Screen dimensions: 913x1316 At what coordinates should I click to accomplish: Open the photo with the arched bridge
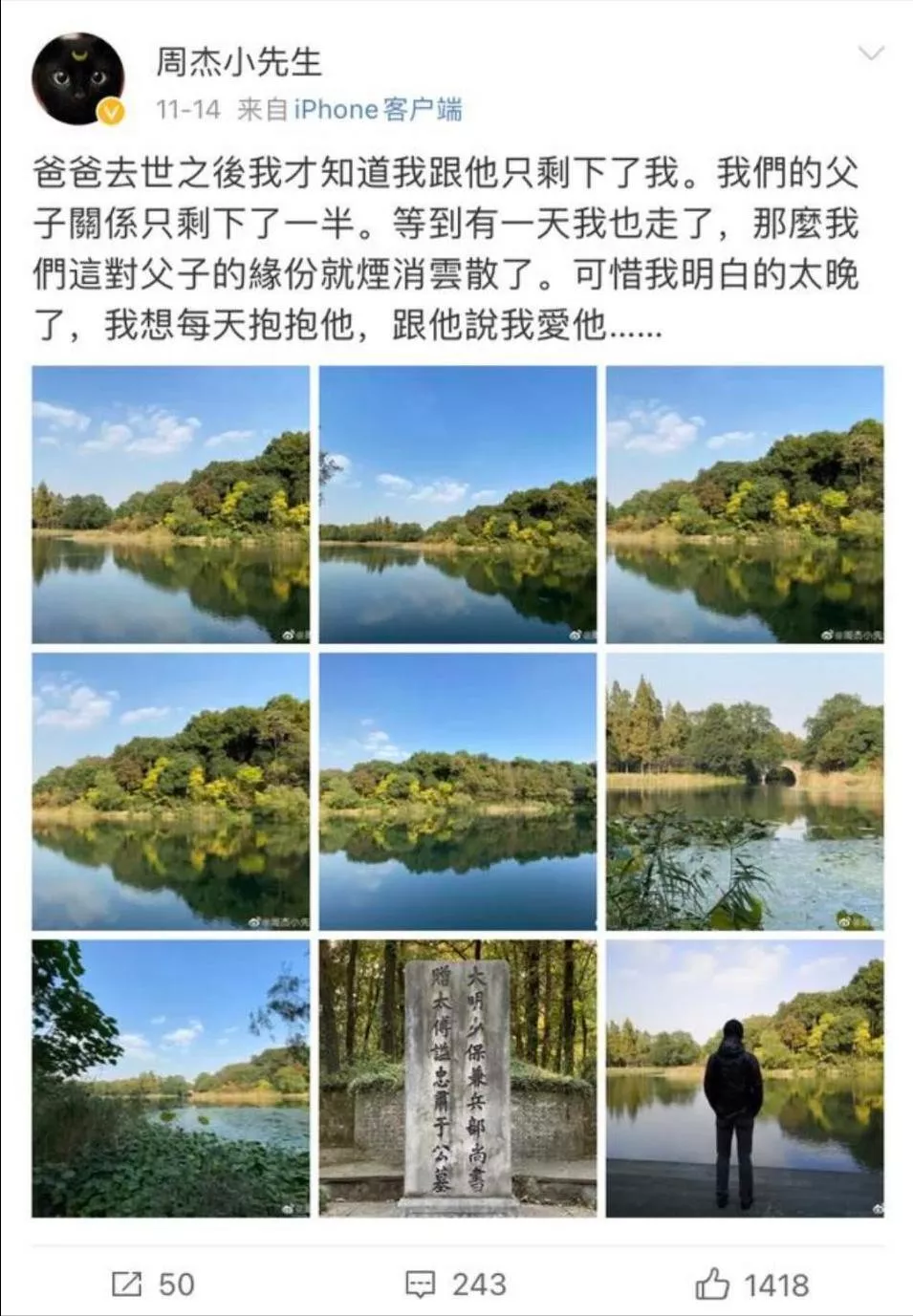coord(744,791)
